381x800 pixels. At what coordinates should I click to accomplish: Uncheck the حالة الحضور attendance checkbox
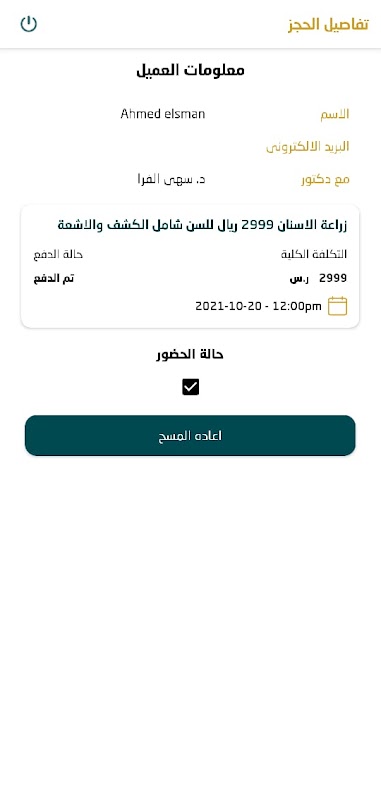click(x=190, y=387)
